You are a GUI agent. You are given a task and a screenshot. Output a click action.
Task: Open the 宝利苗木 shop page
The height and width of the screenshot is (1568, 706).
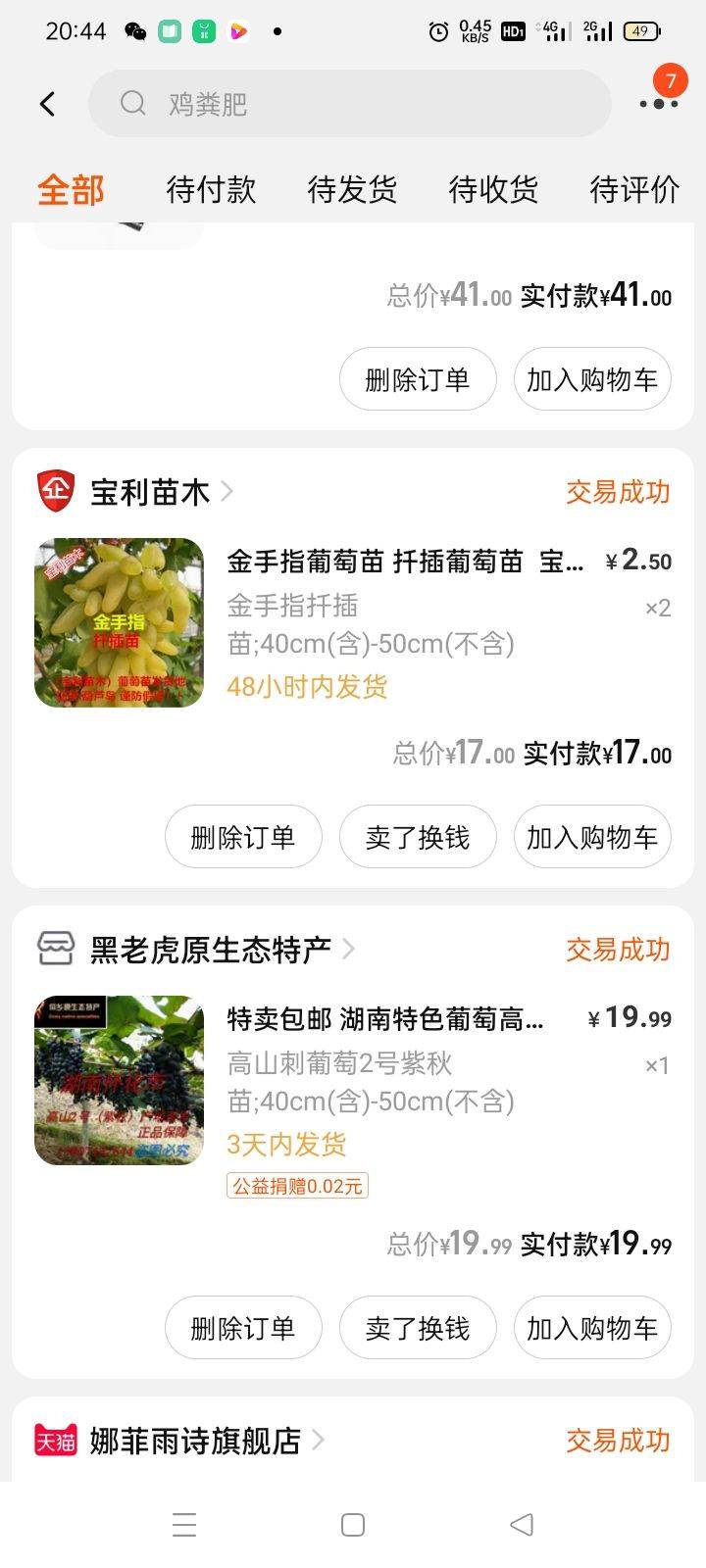(x=149, y=491)
